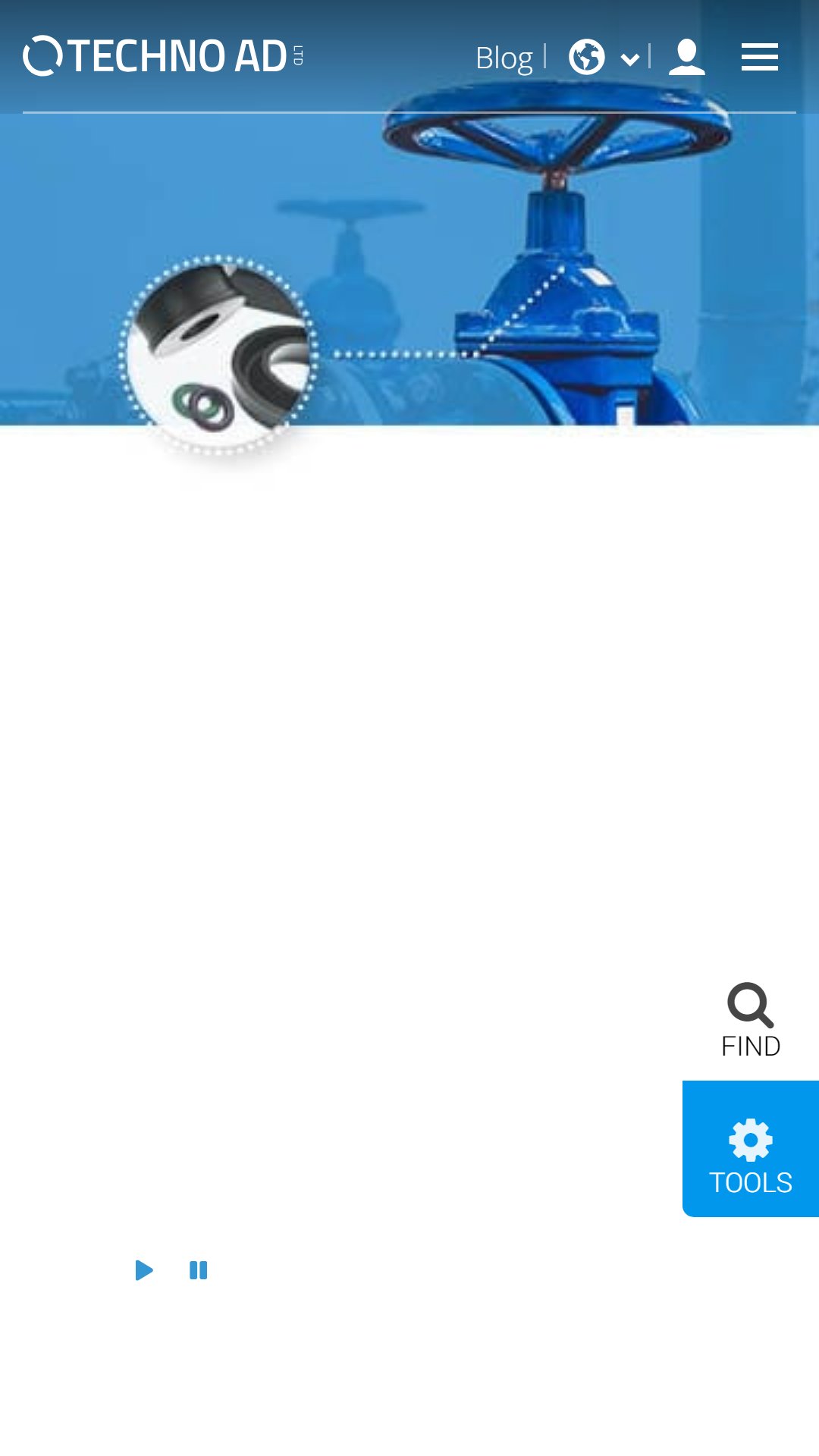Tap the FIND search button

751,1020
